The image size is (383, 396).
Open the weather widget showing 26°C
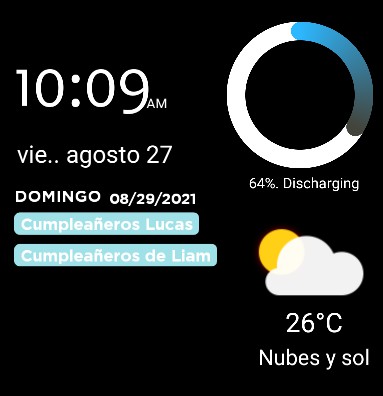point(313,298)
